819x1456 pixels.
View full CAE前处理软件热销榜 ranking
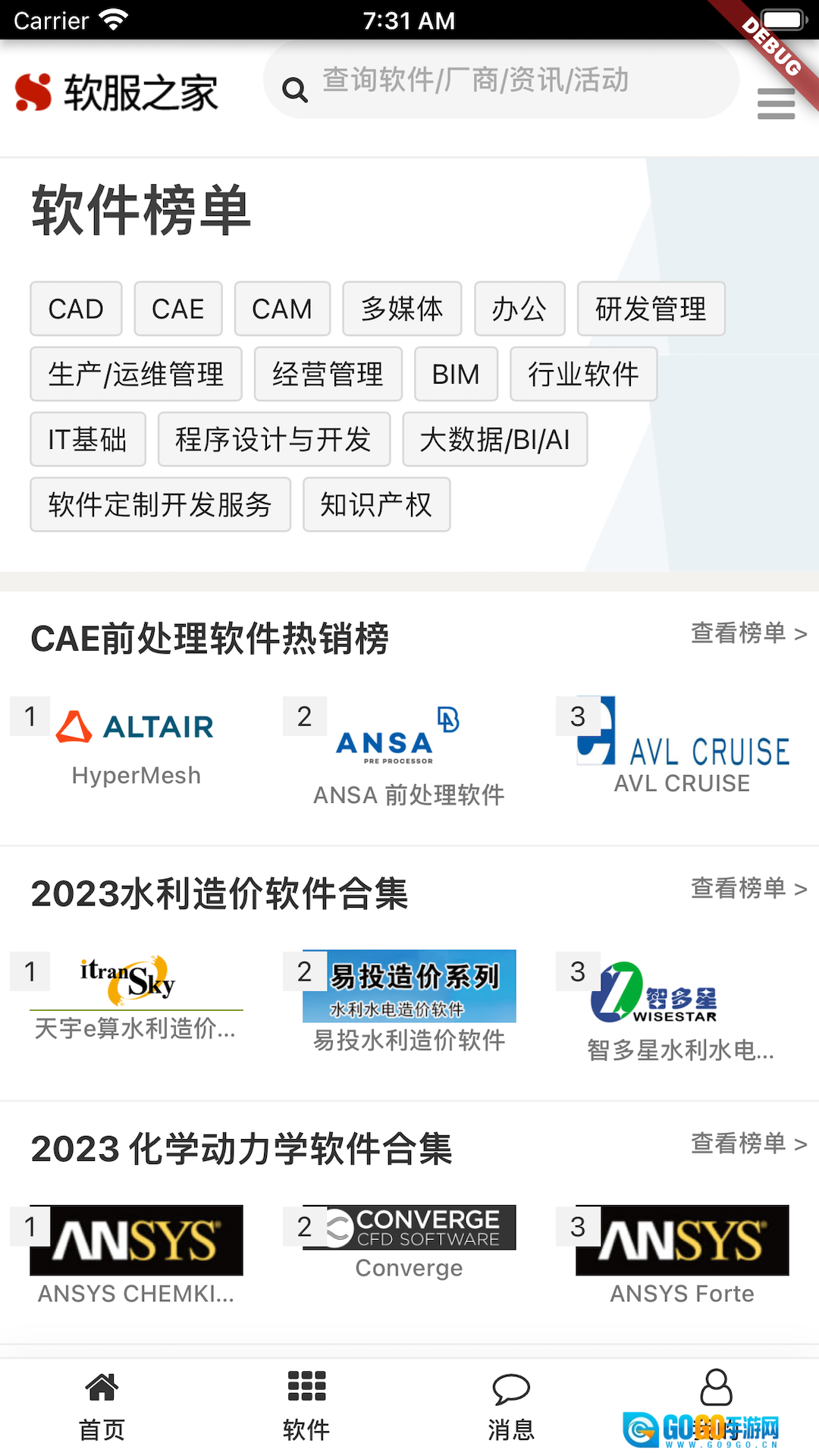pyautogui.click(x=748, y=632)
